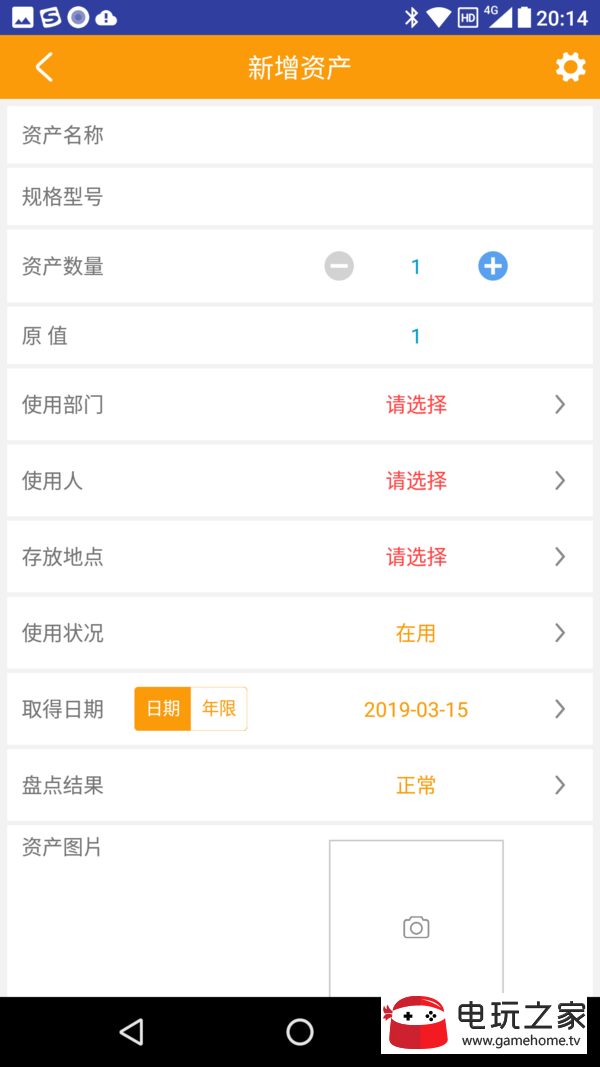Image resolution: width=600 pixels, height=1067 pixels.
Task: Tap the system home button
Action: 299,1032
